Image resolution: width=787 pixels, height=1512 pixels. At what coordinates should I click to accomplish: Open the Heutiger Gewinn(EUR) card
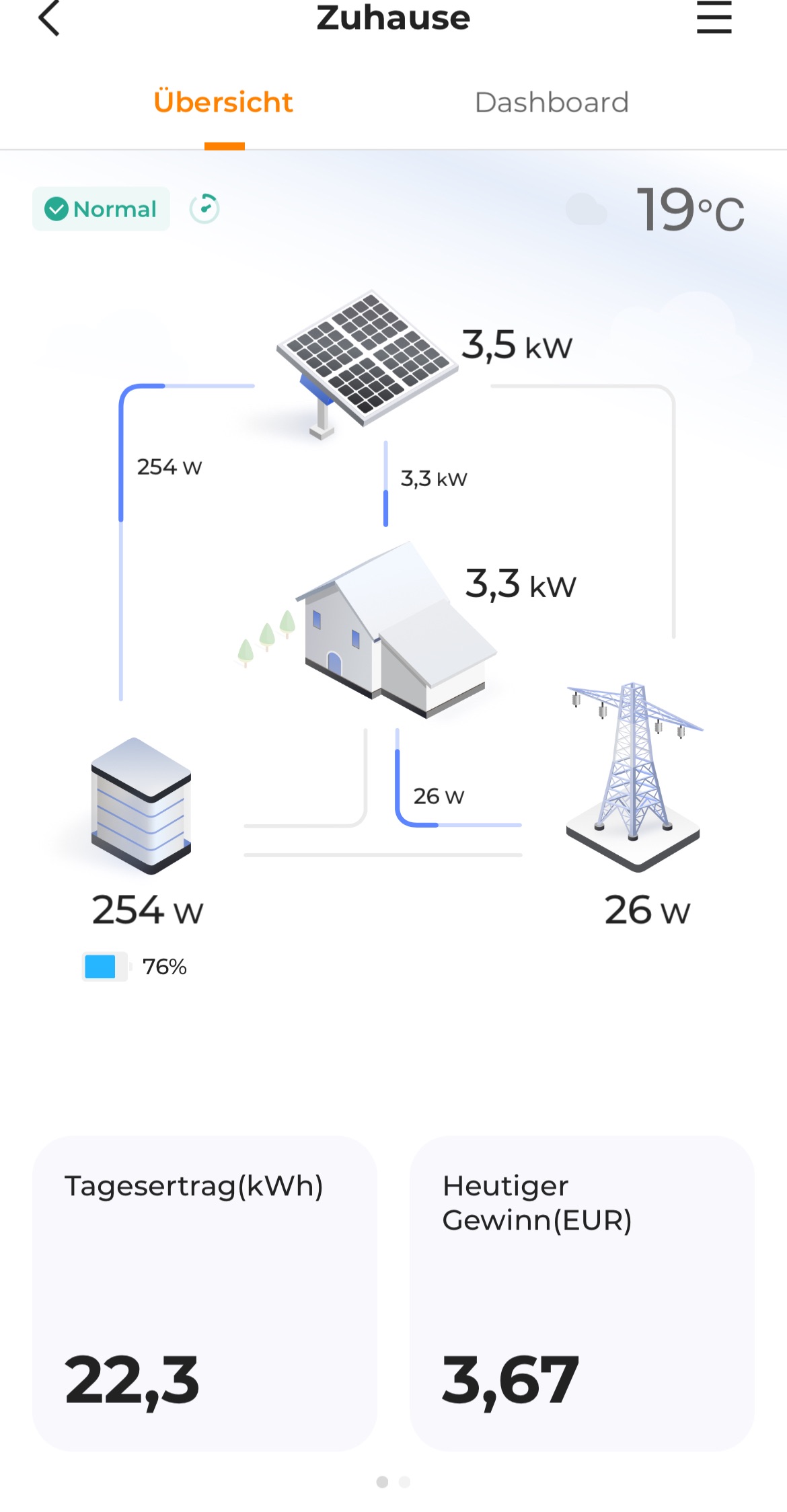coord(582,1293)
